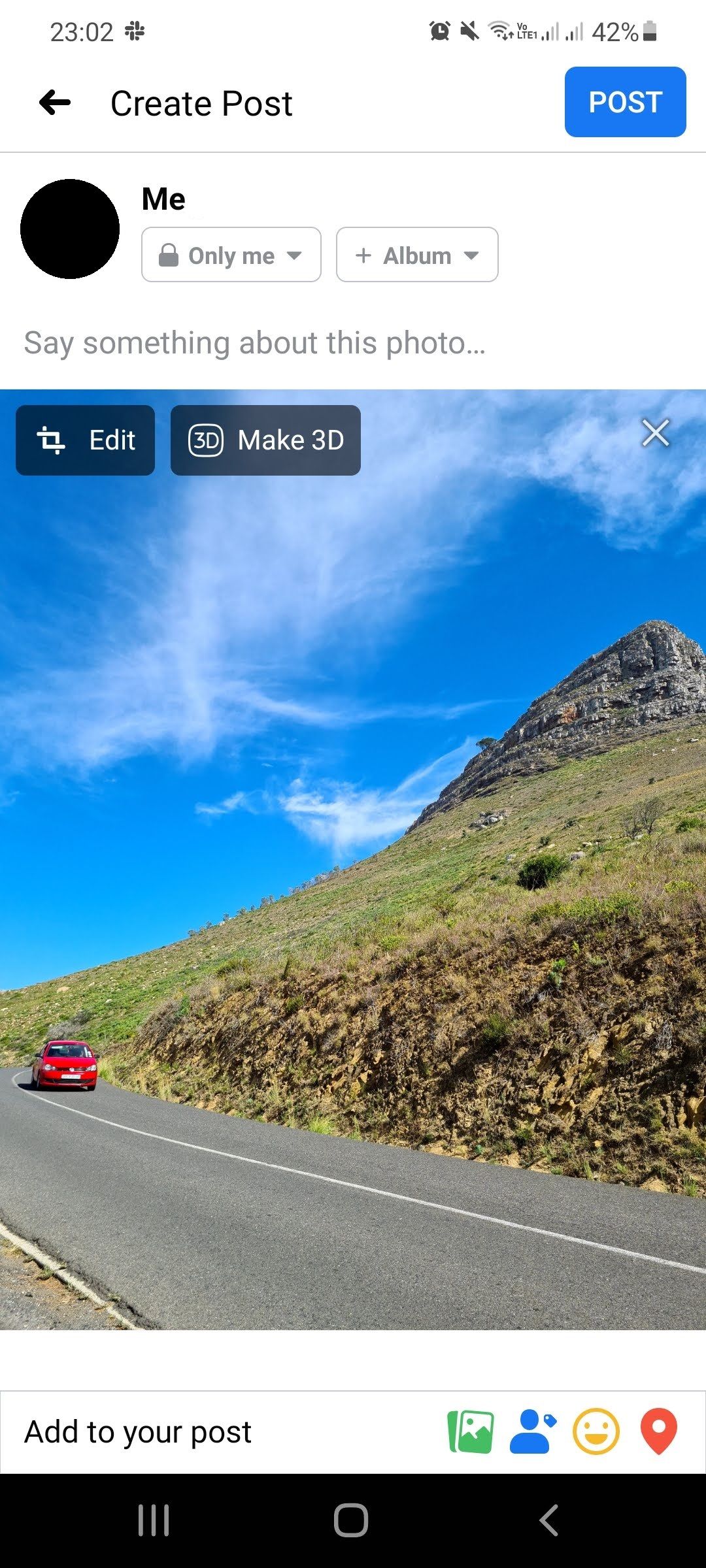Tap the profile picture next to Me
This screenshot has width=706, height=1568.
point(70,229)
